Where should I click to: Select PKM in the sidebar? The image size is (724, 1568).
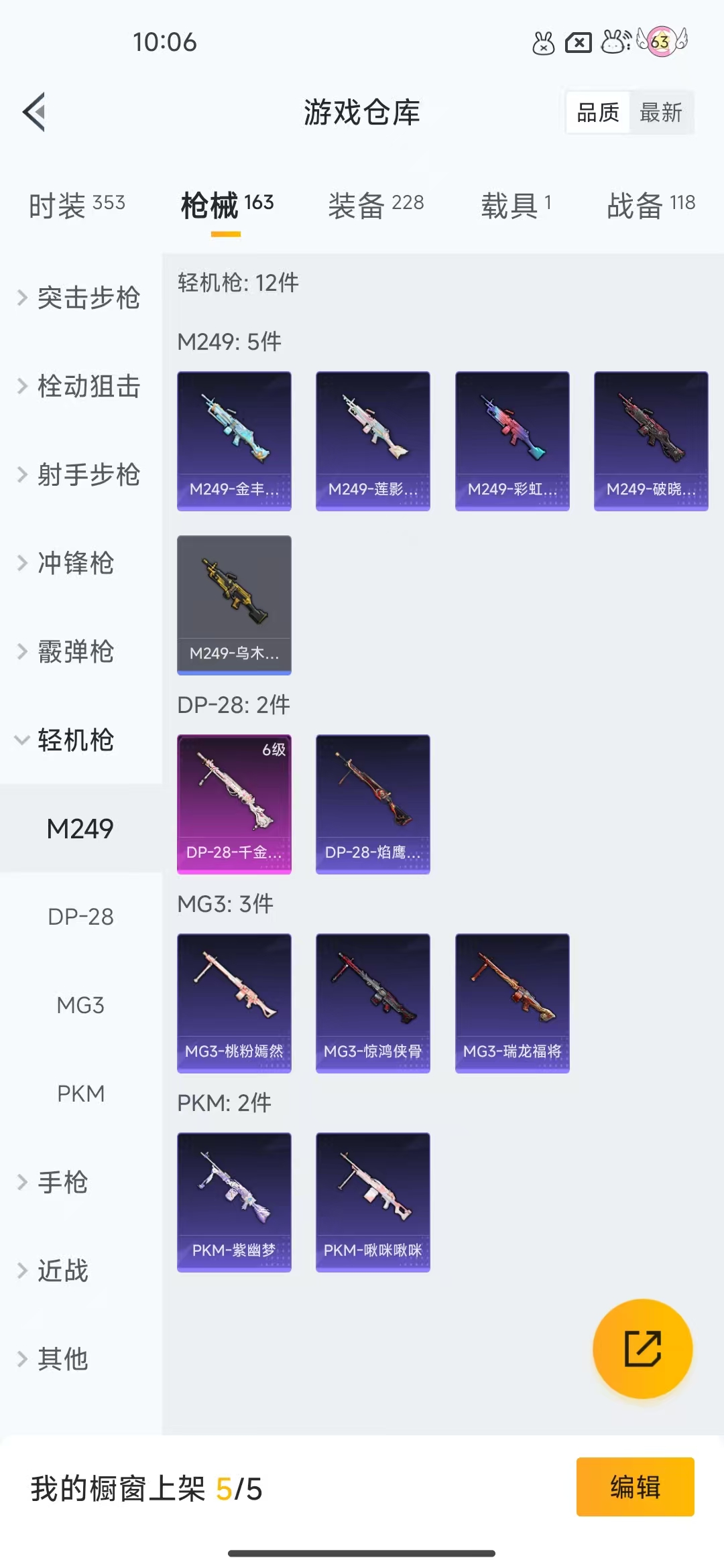(x=80, y=1094)
